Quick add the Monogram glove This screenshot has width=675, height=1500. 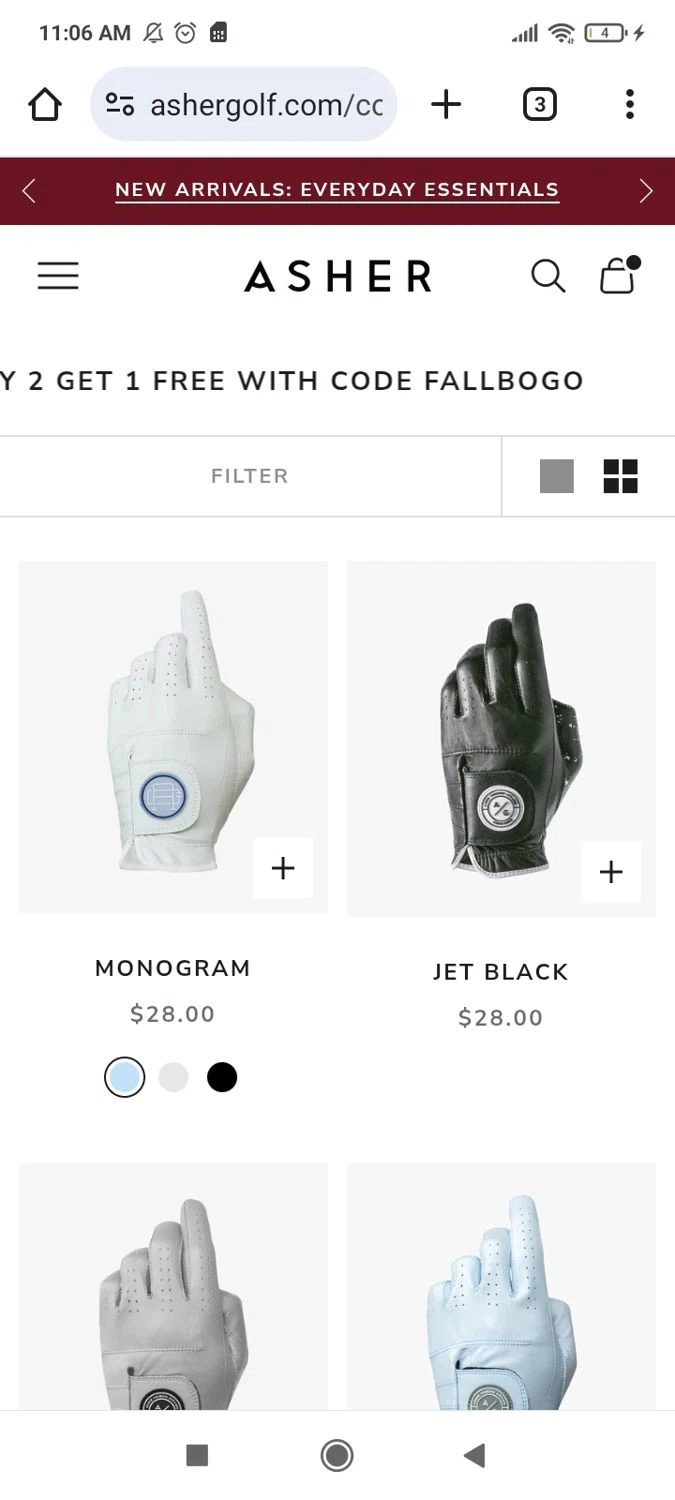(x=283, y=868)
